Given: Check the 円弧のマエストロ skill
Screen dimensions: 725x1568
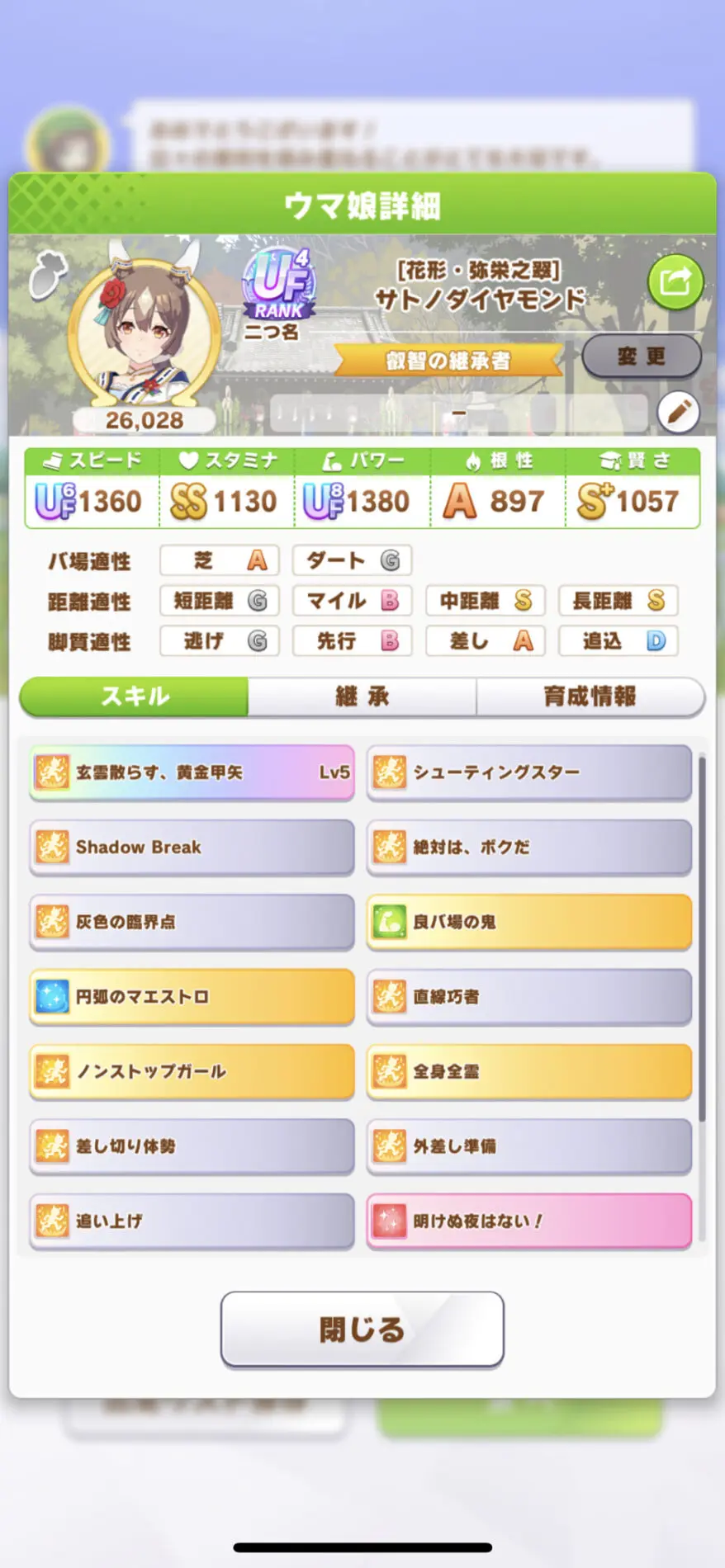Looking at the screenshot, I should (192, 997).
